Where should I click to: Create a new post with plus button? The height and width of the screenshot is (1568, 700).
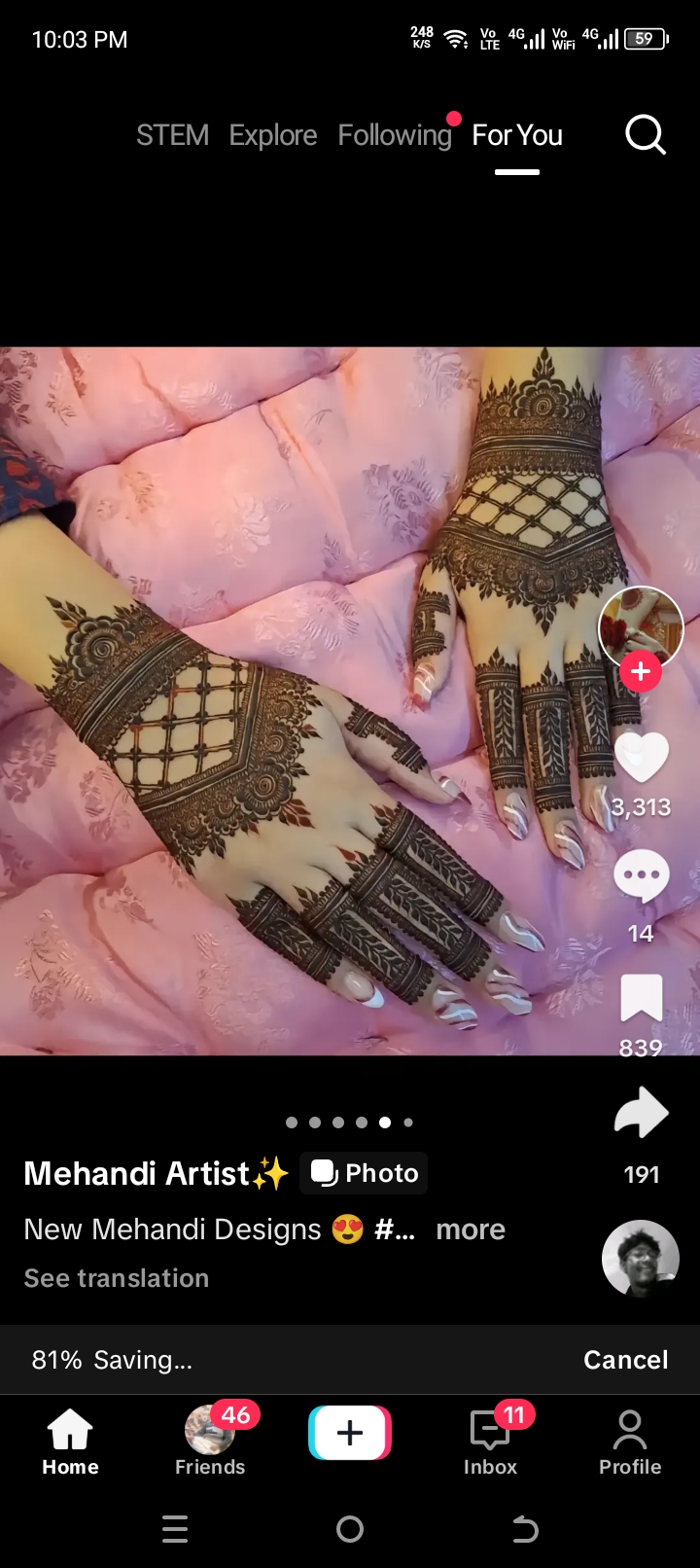coord(350,1433)
